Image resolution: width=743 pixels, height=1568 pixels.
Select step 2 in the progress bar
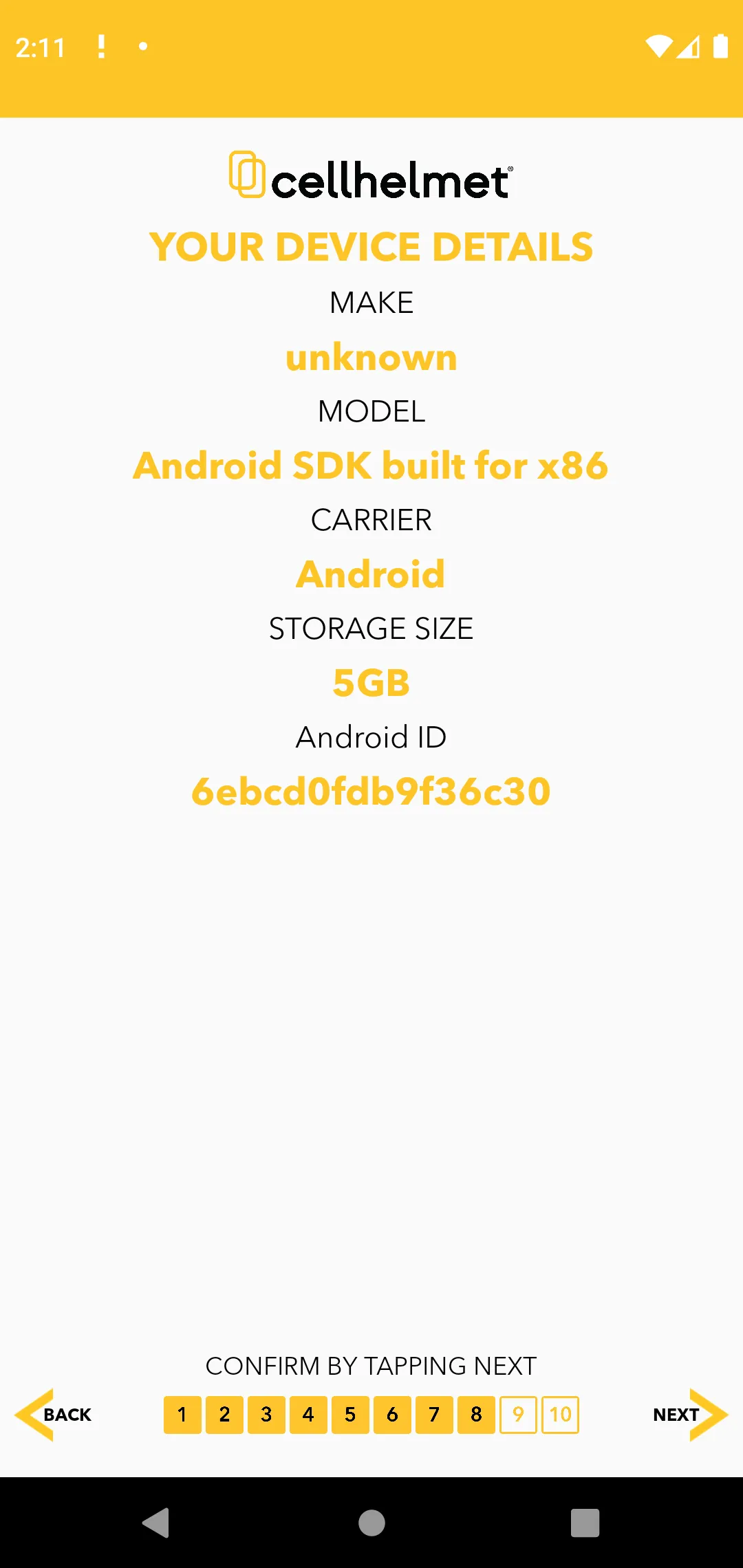tap(224, 1415)
